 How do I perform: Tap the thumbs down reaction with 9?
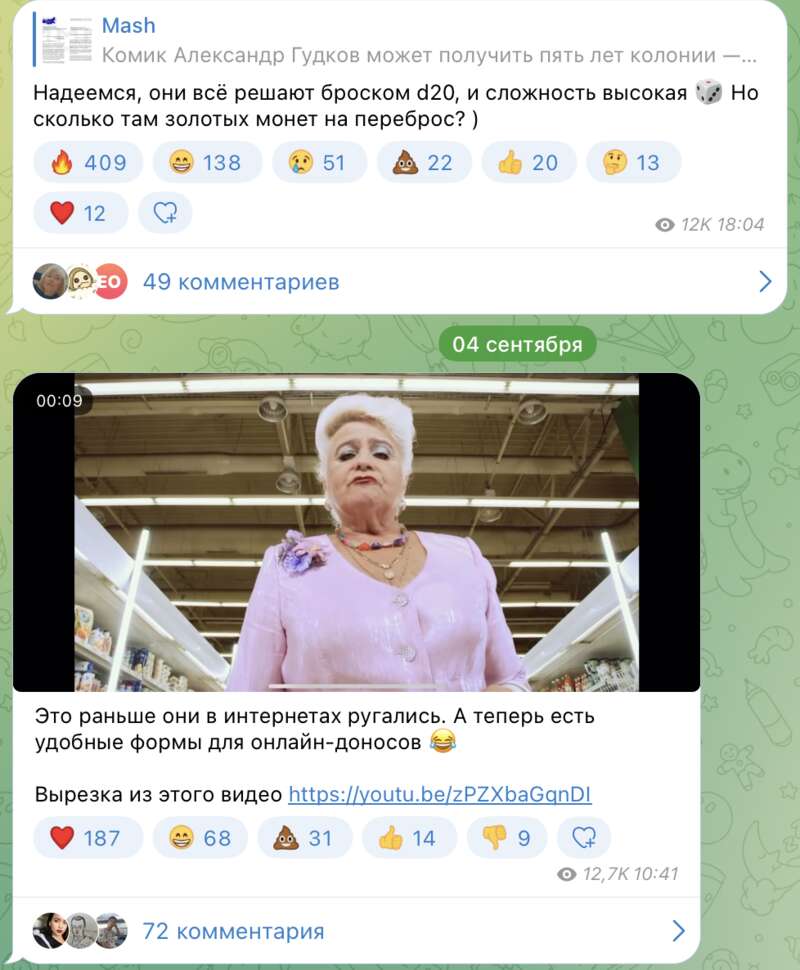coord(507,838)
